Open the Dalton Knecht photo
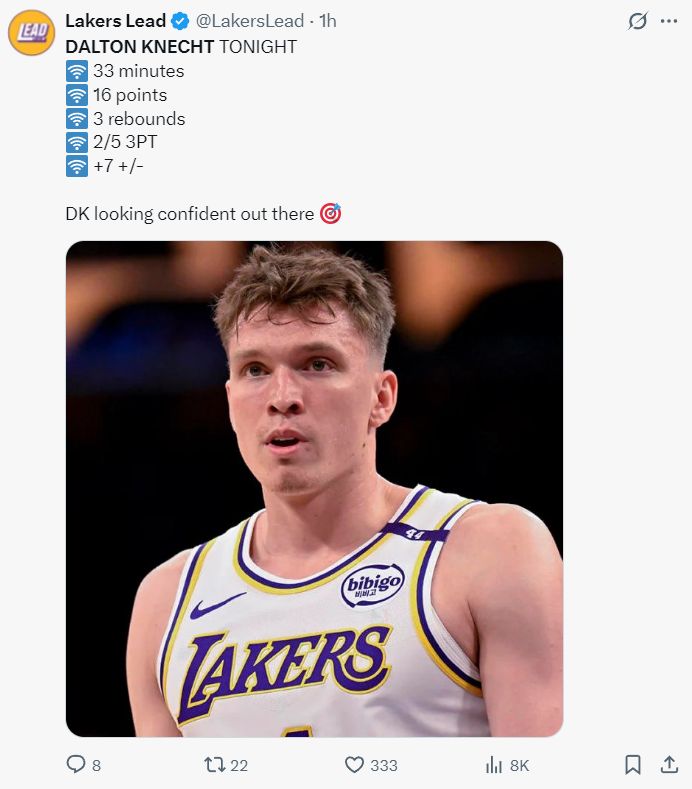 [x=314, y=489]
